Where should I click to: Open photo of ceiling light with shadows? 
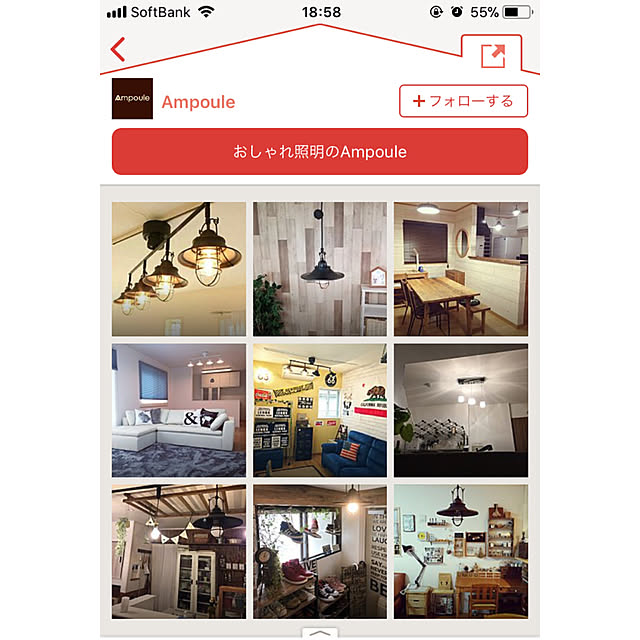click(x=460, y=410)
